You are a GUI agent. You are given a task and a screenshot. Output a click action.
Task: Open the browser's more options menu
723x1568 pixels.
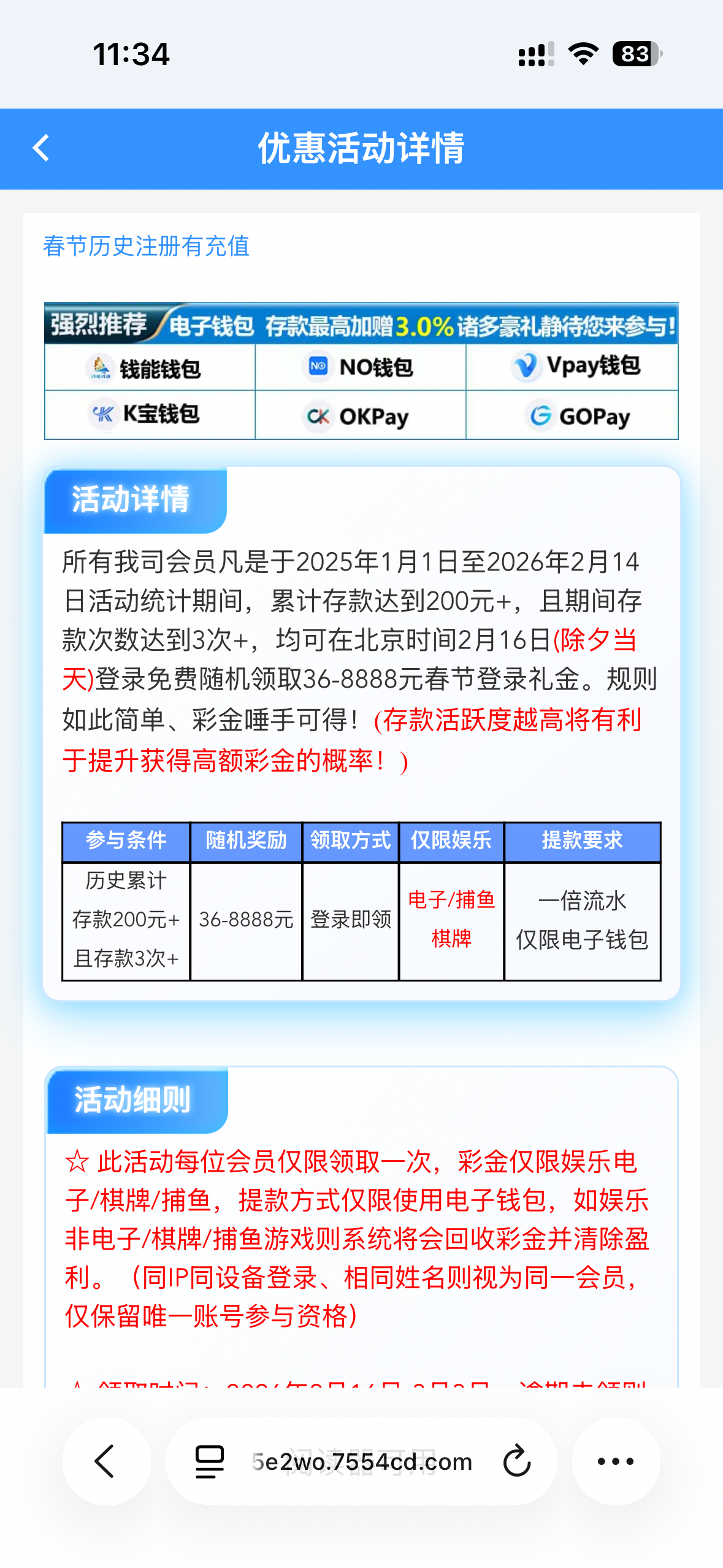615,1461
